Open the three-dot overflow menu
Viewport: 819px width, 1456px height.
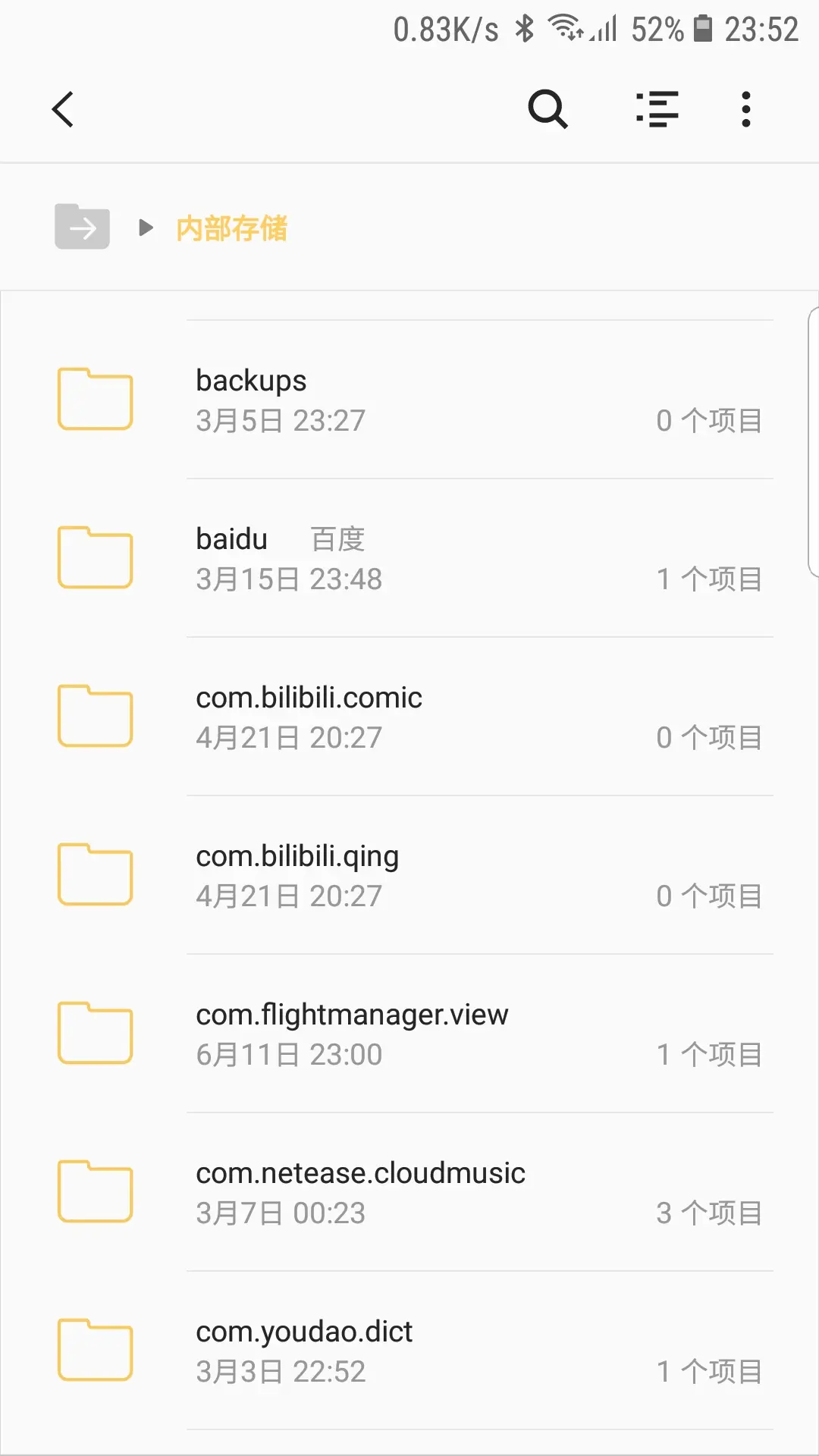tap(746, 109)
